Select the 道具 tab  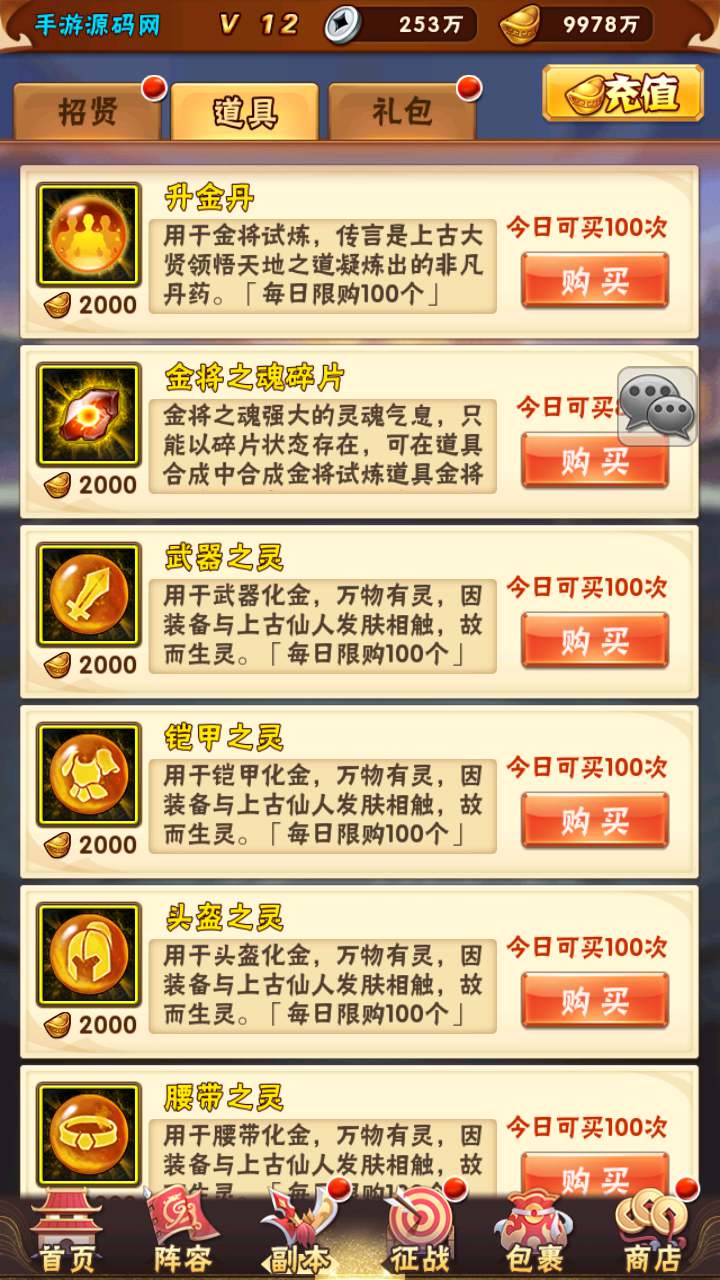(x=245, y=112)
